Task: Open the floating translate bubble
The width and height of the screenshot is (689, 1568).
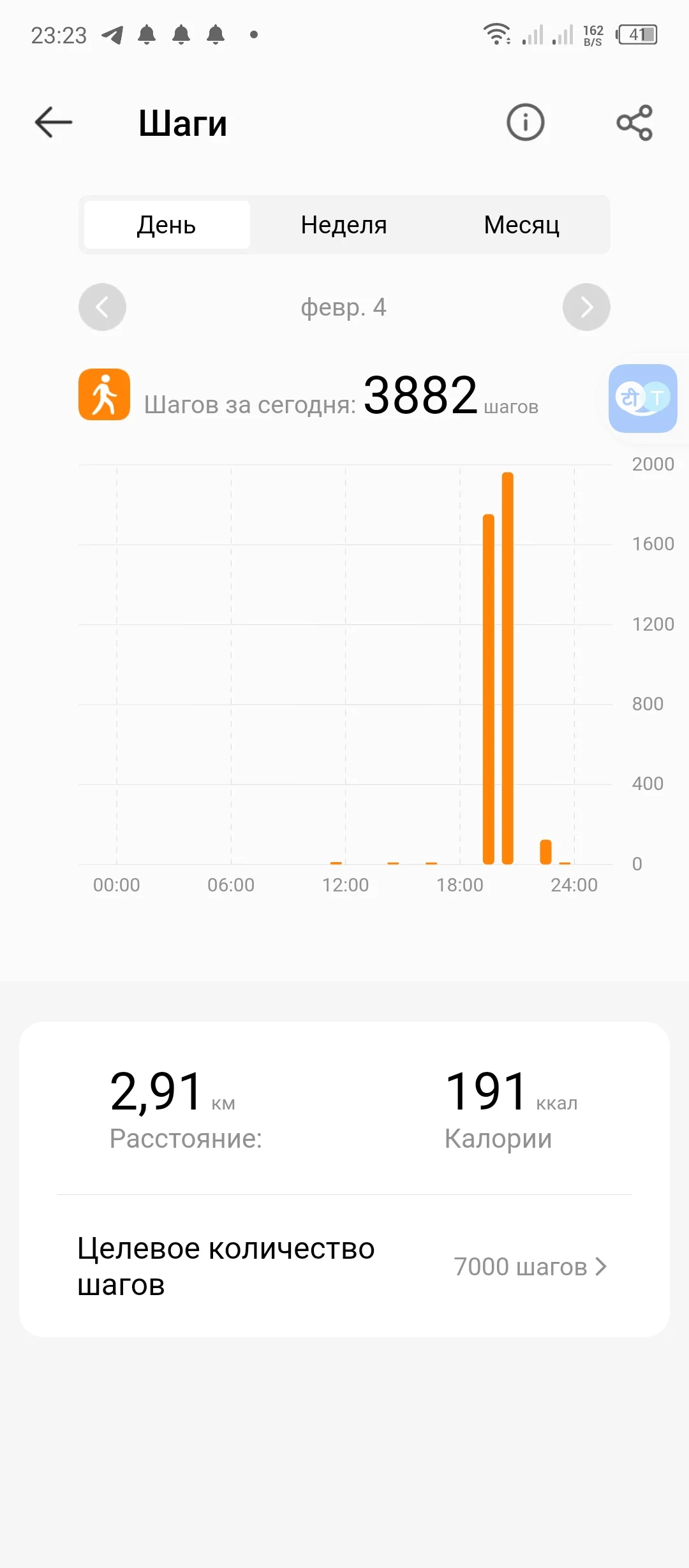Action: coord(642,399)
